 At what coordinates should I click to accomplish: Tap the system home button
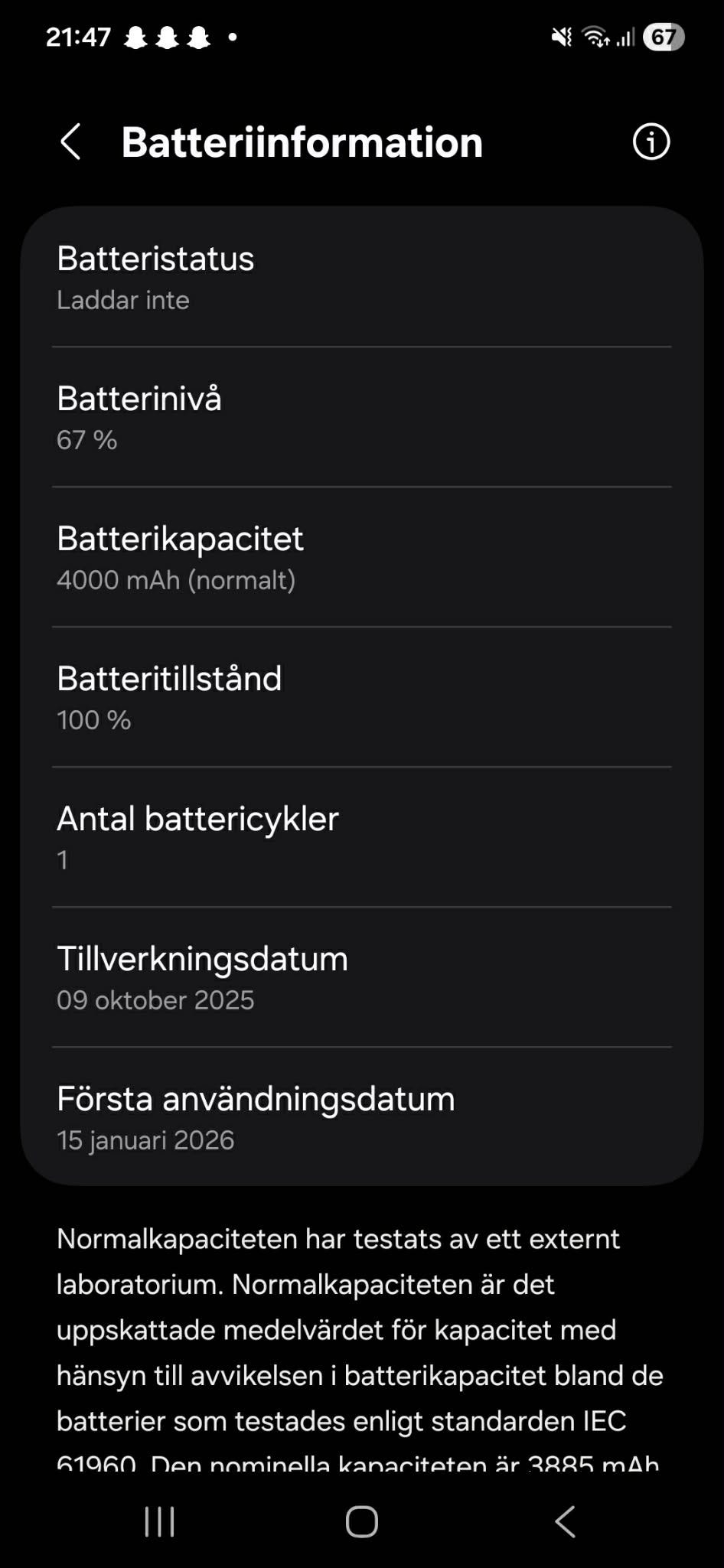pos(362,1521)
